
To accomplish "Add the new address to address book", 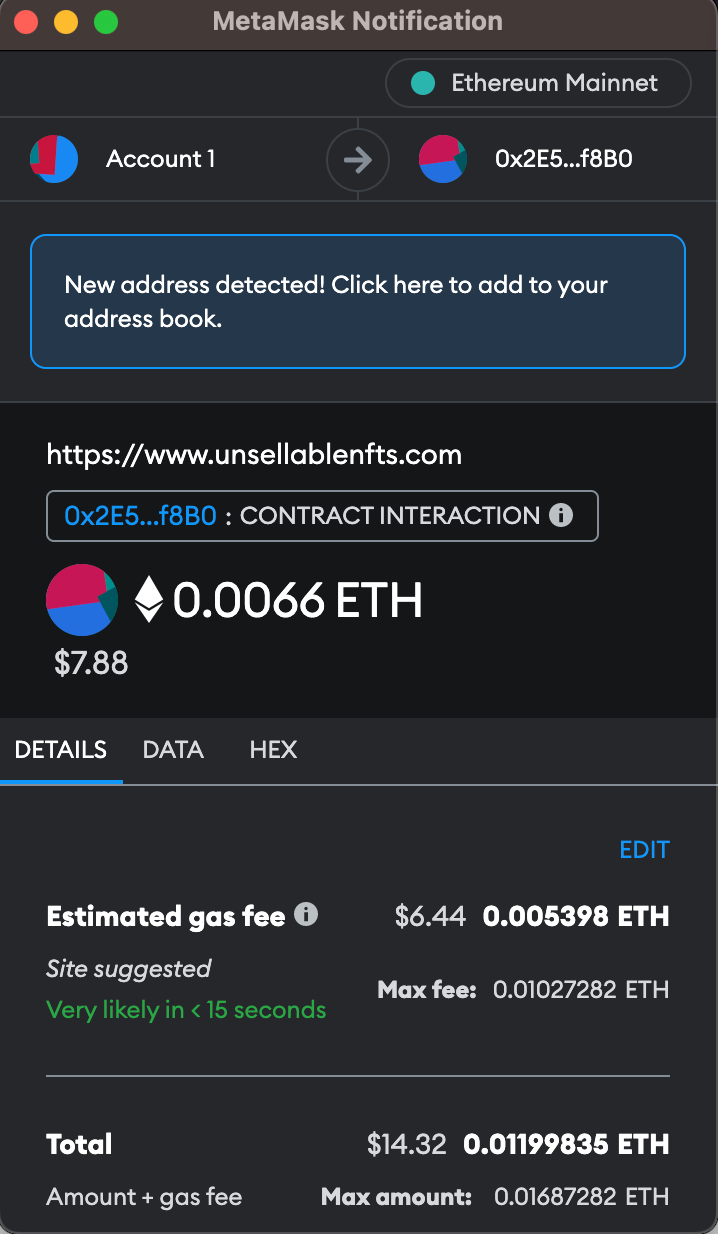I will point(358,302).
